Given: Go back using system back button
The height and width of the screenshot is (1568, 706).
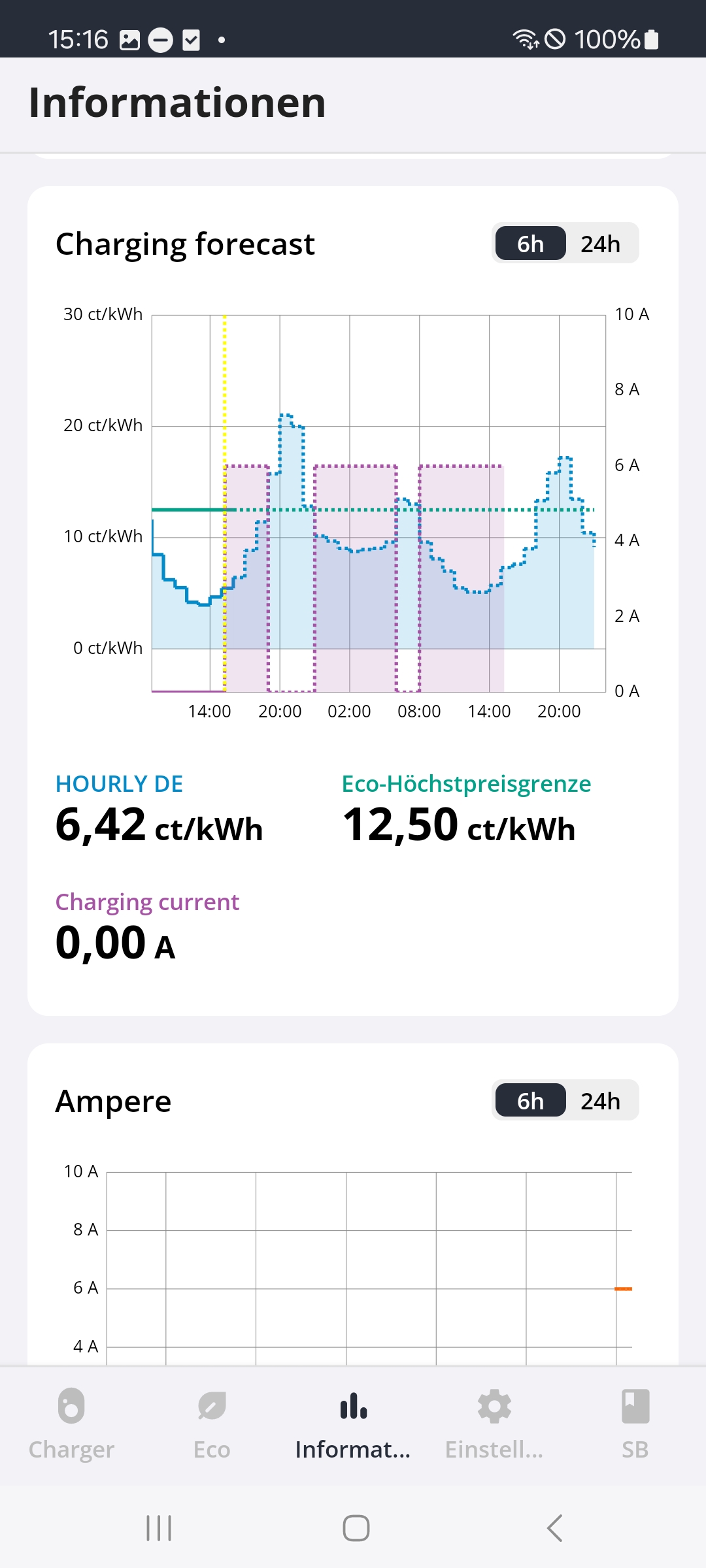Looking at the screenshot, I should tap(554, 1528).
